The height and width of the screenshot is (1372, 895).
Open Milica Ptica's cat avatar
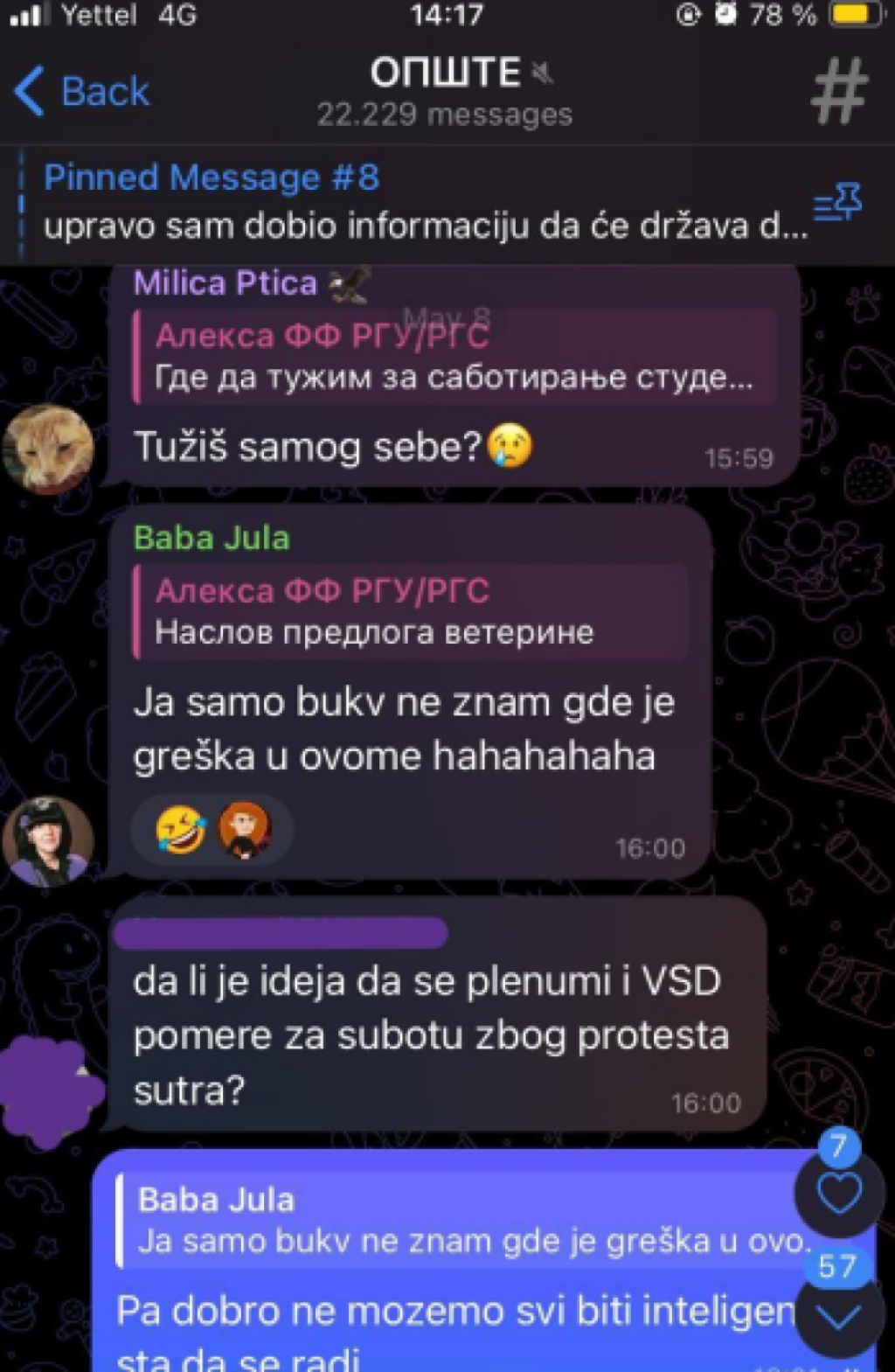[x=48, y=449]
